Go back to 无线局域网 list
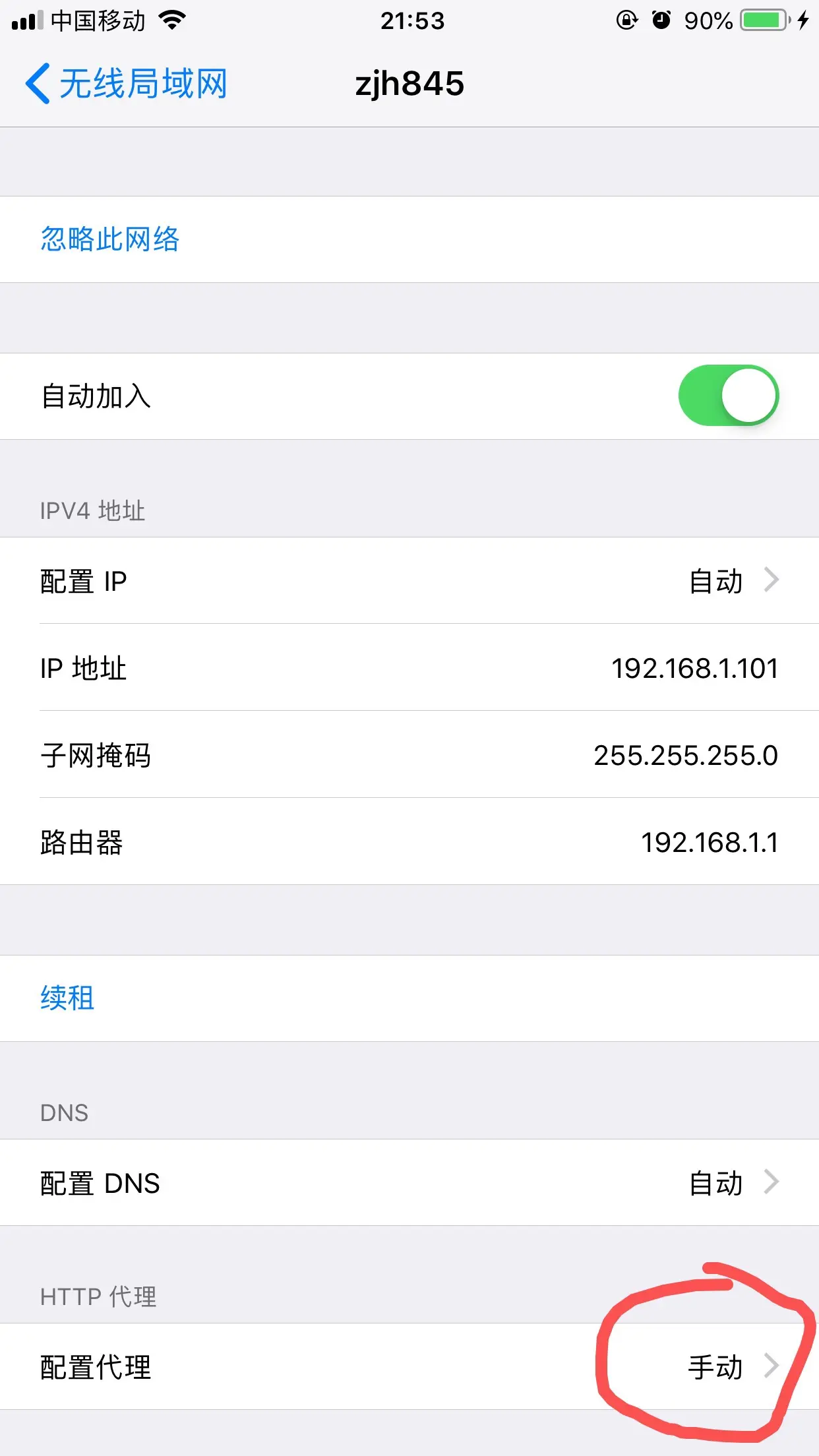The width and height of the screenshot is (819, 1456). click(x=125, y=84)
